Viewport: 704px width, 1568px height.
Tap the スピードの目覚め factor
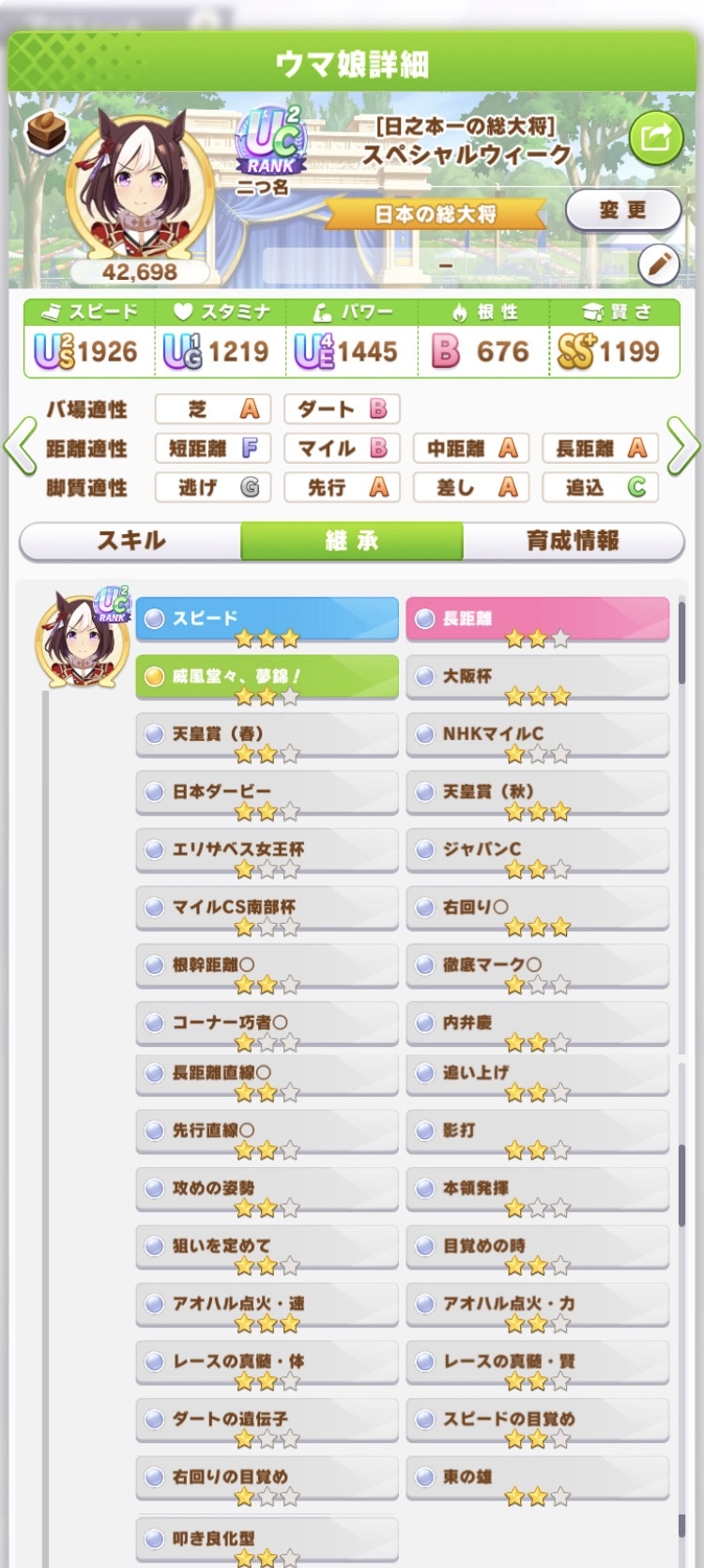(x=537, y=1421)
